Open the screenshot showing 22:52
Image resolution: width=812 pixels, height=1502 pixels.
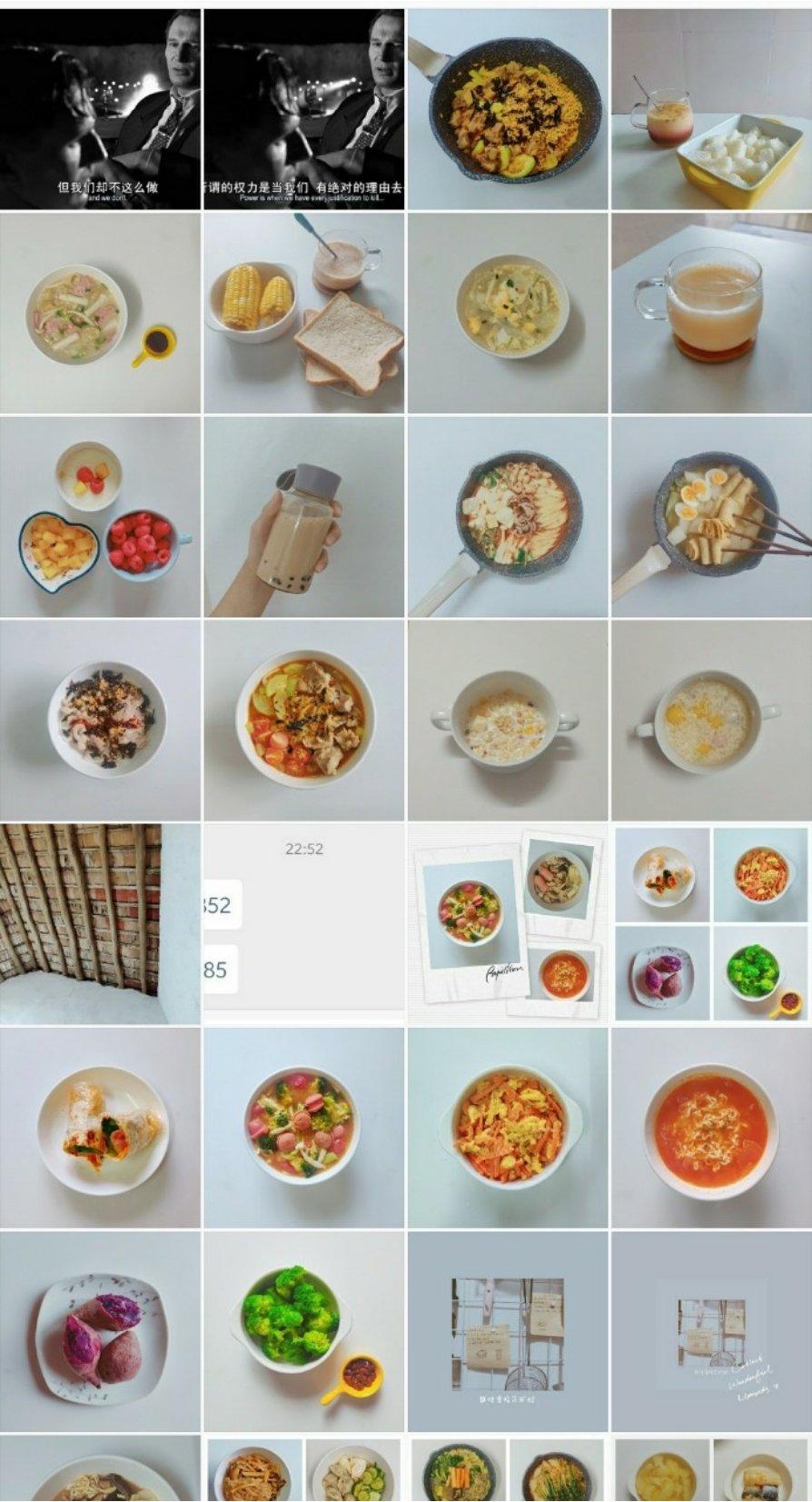[303, 924]
